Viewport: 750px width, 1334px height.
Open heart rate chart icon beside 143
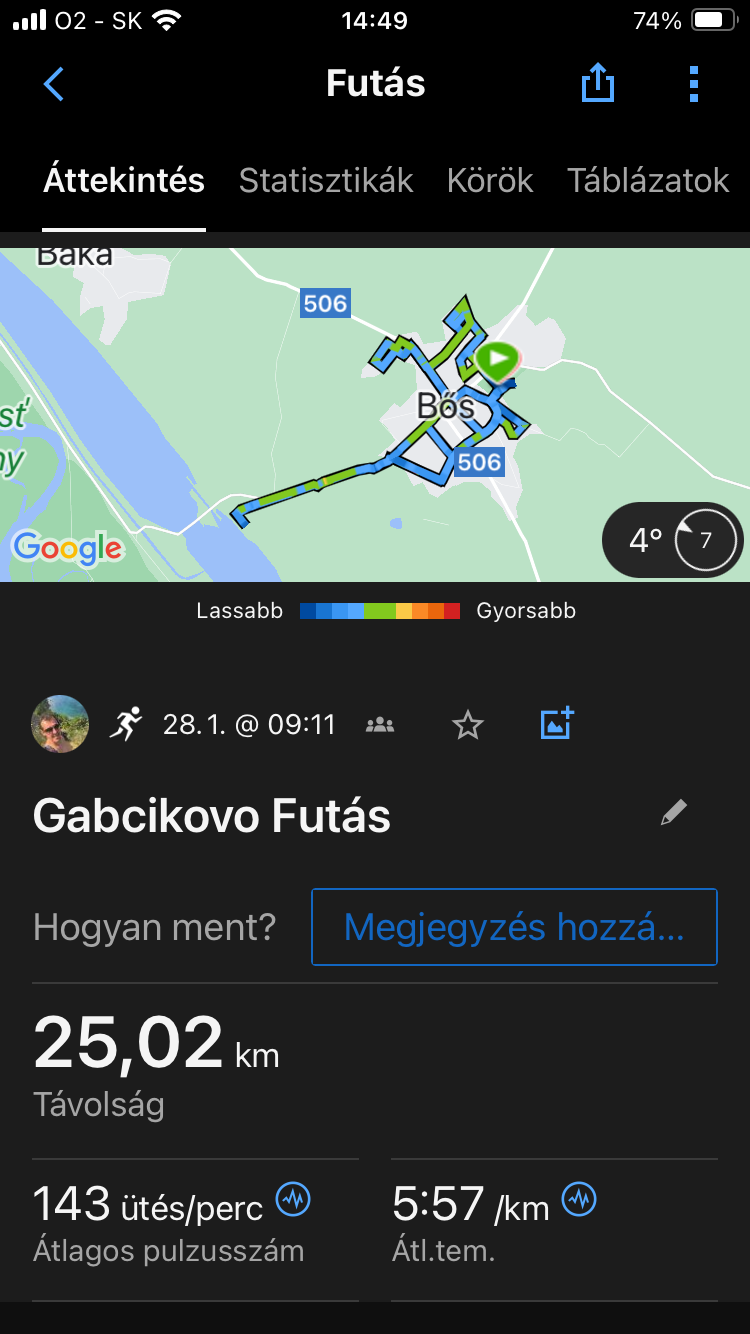293,1198
